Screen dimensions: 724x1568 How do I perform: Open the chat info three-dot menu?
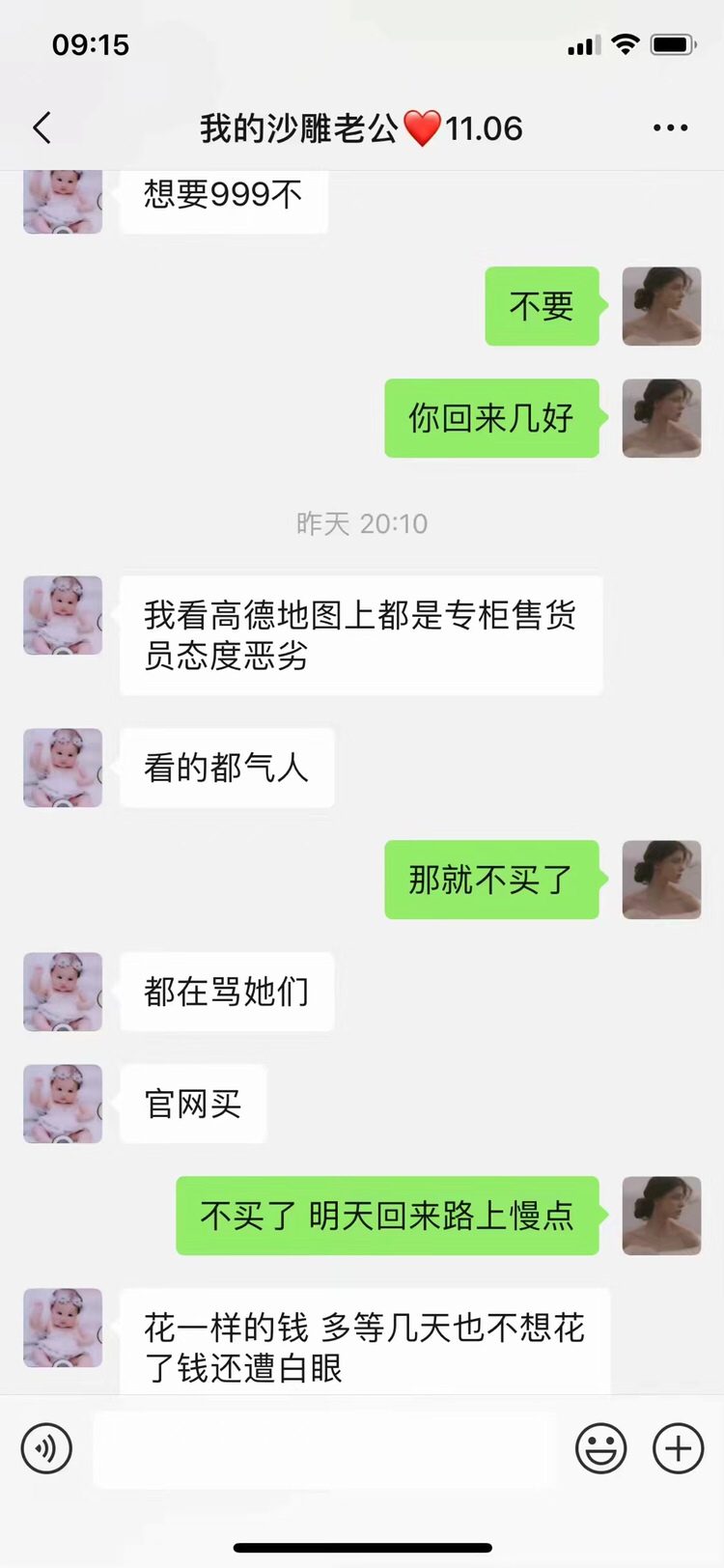[670, 127]
